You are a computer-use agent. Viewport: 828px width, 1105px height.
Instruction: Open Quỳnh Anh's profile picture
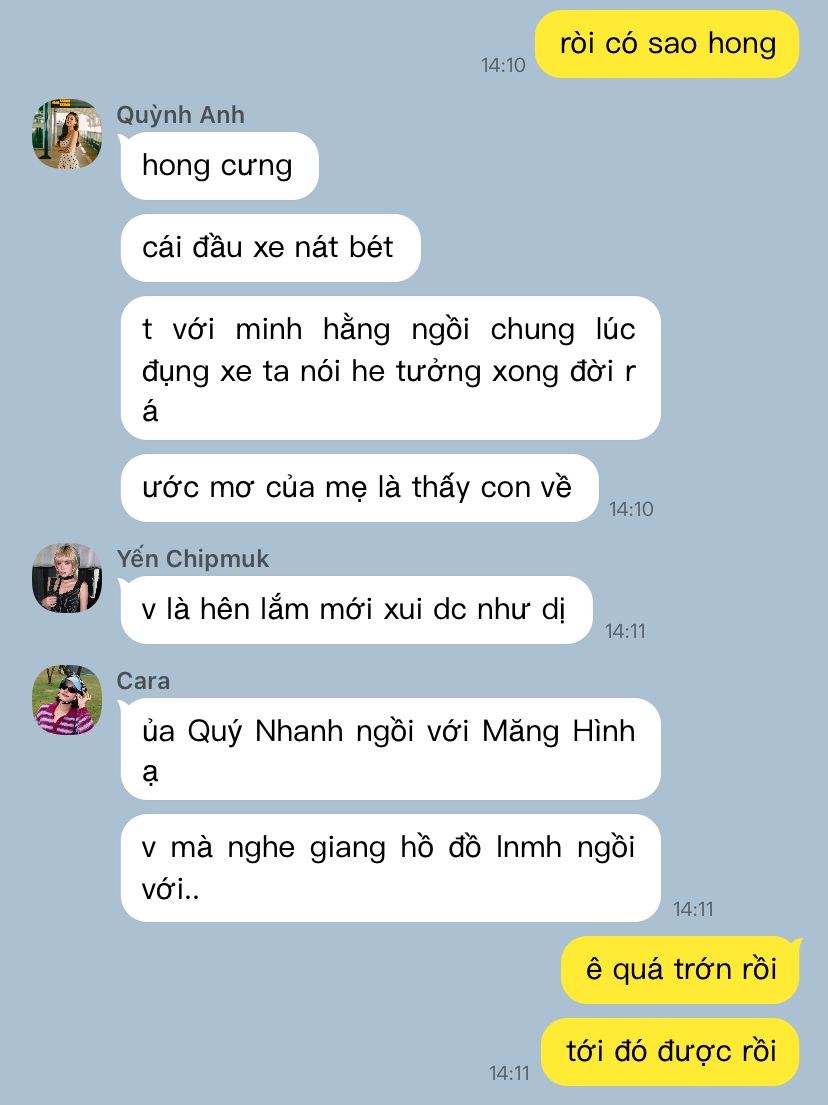67,134
